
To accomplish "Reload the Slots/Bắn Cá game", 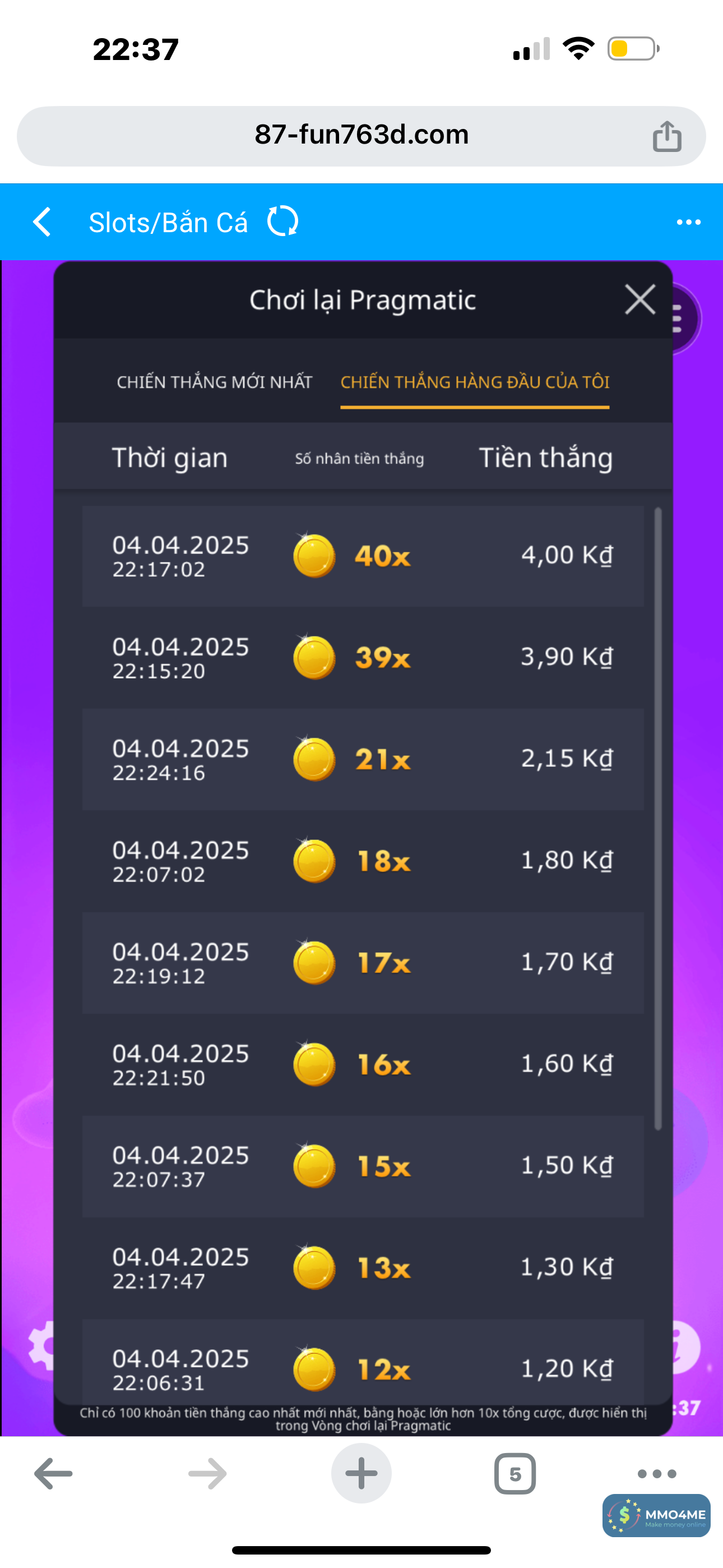I will pyautogui.click(x=282, y=222).
